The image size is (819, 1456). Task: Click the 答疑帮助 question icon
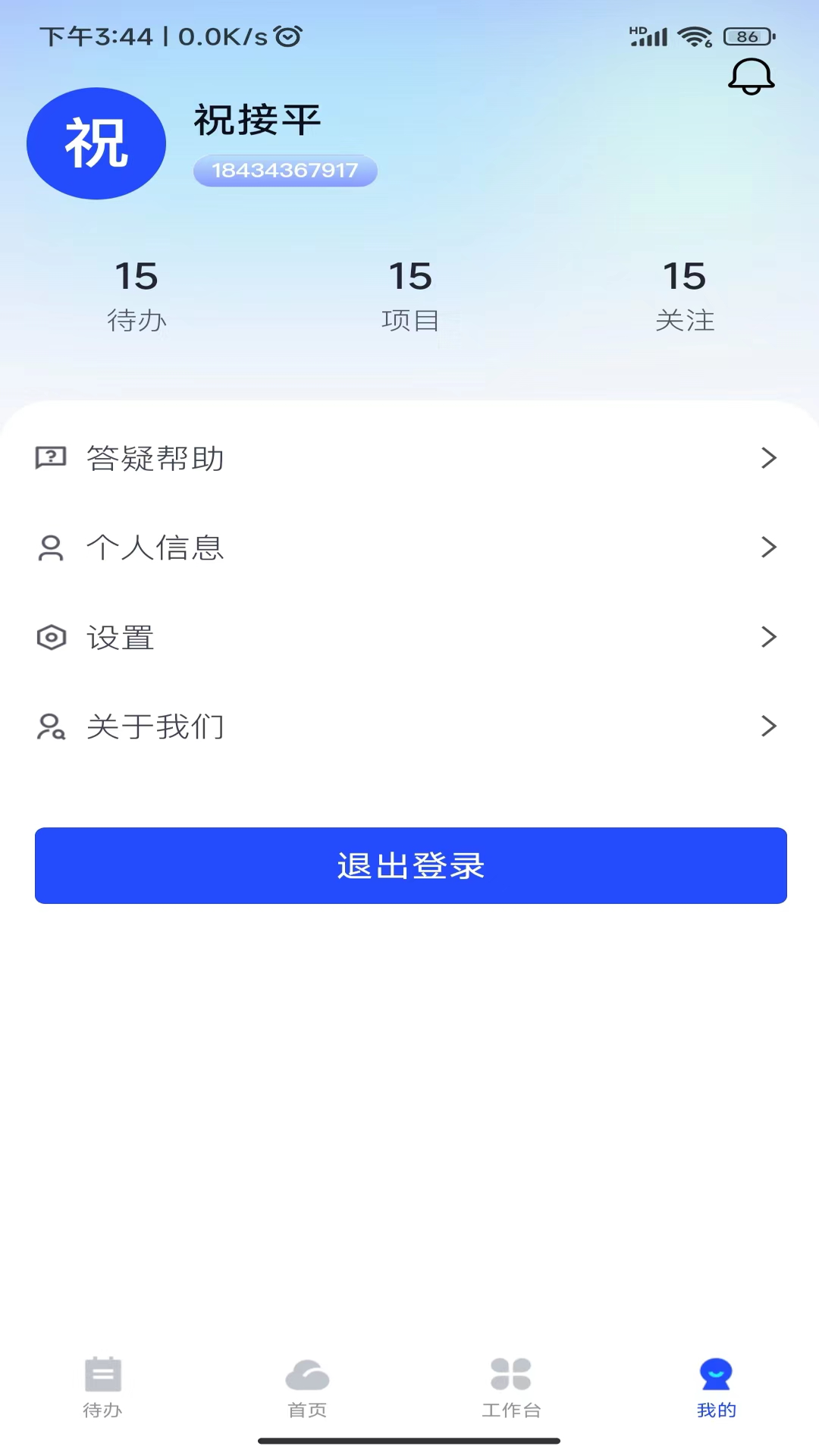coord(50,457)
